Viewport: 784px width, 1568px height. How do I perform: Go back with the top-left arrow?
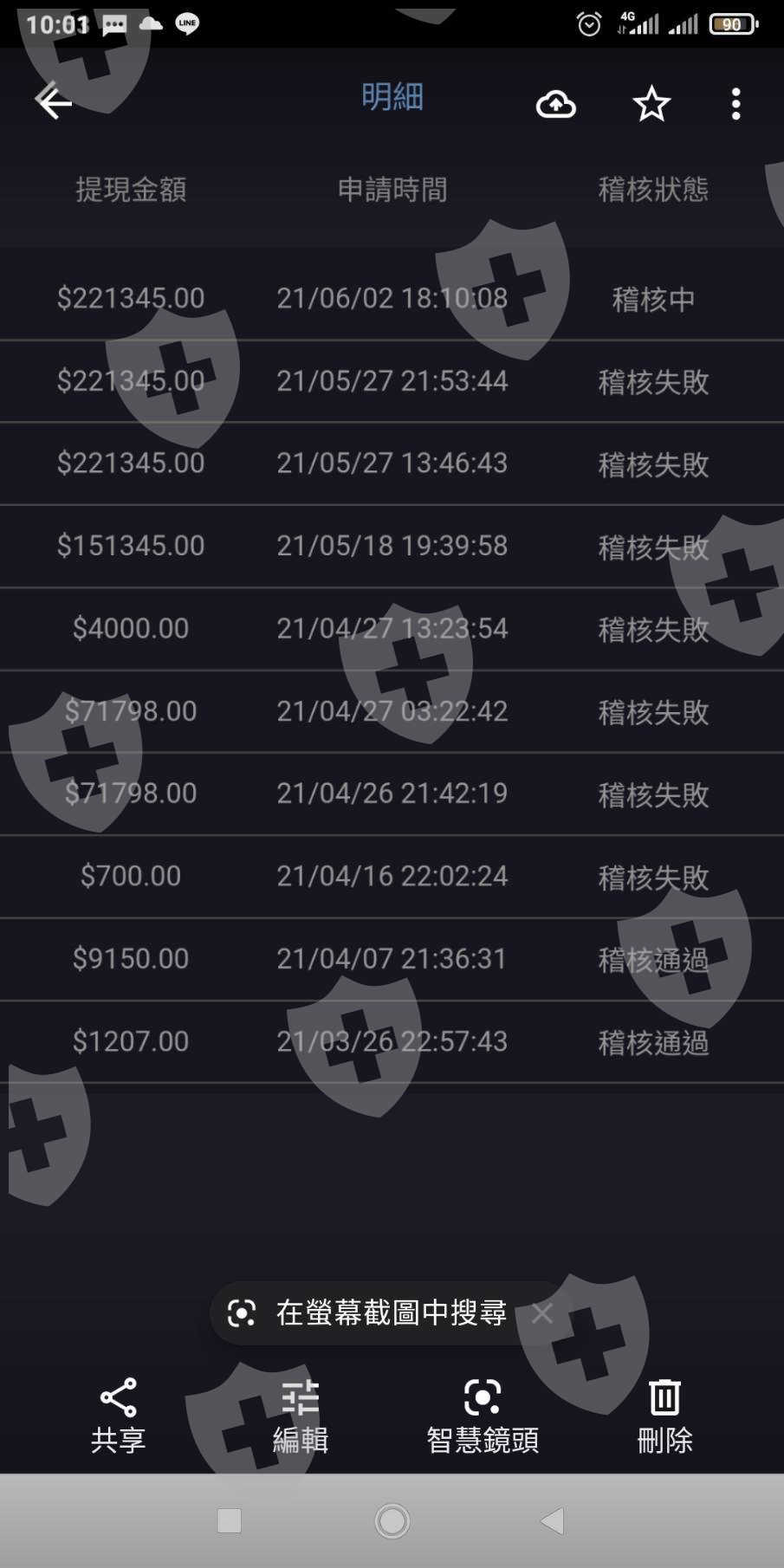53,102
